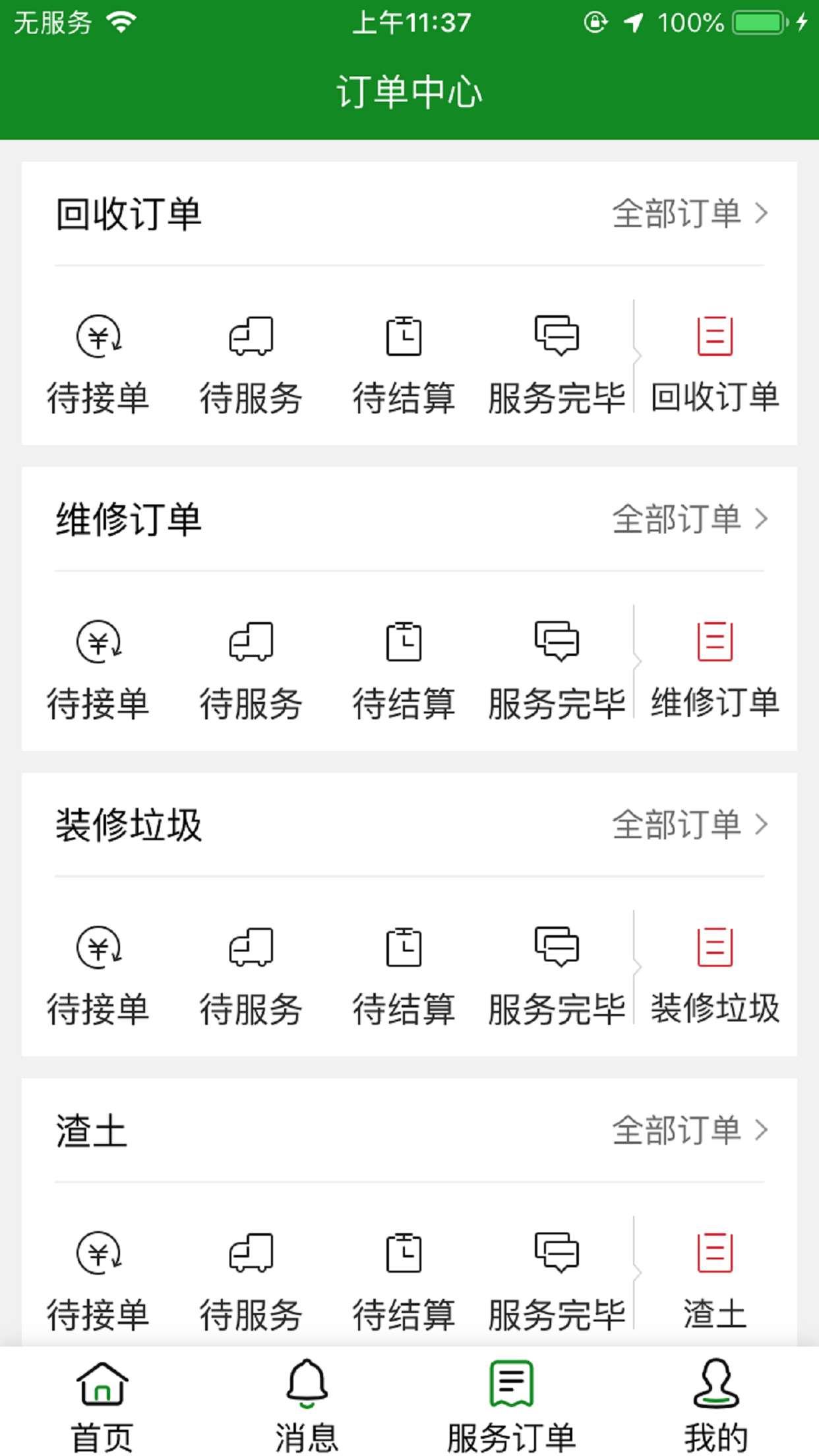Image resolution: width=819 pixels, height=1456 pixels.
Task: View 全部订单 for 渣土 section
Action: pos(690,1130)
